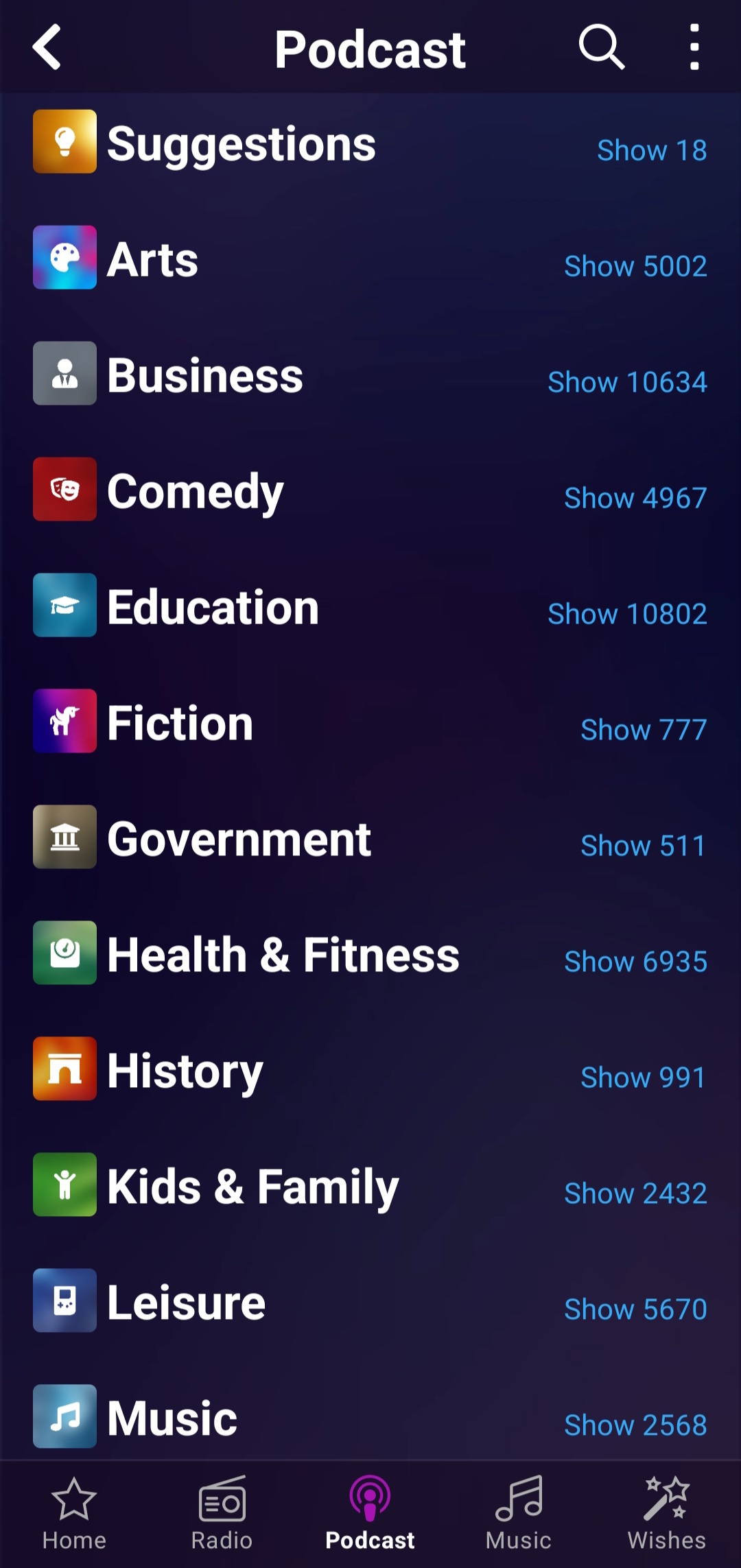View the Education category
The height and width of the screenshot is (1568, 741).
(213, 607)
